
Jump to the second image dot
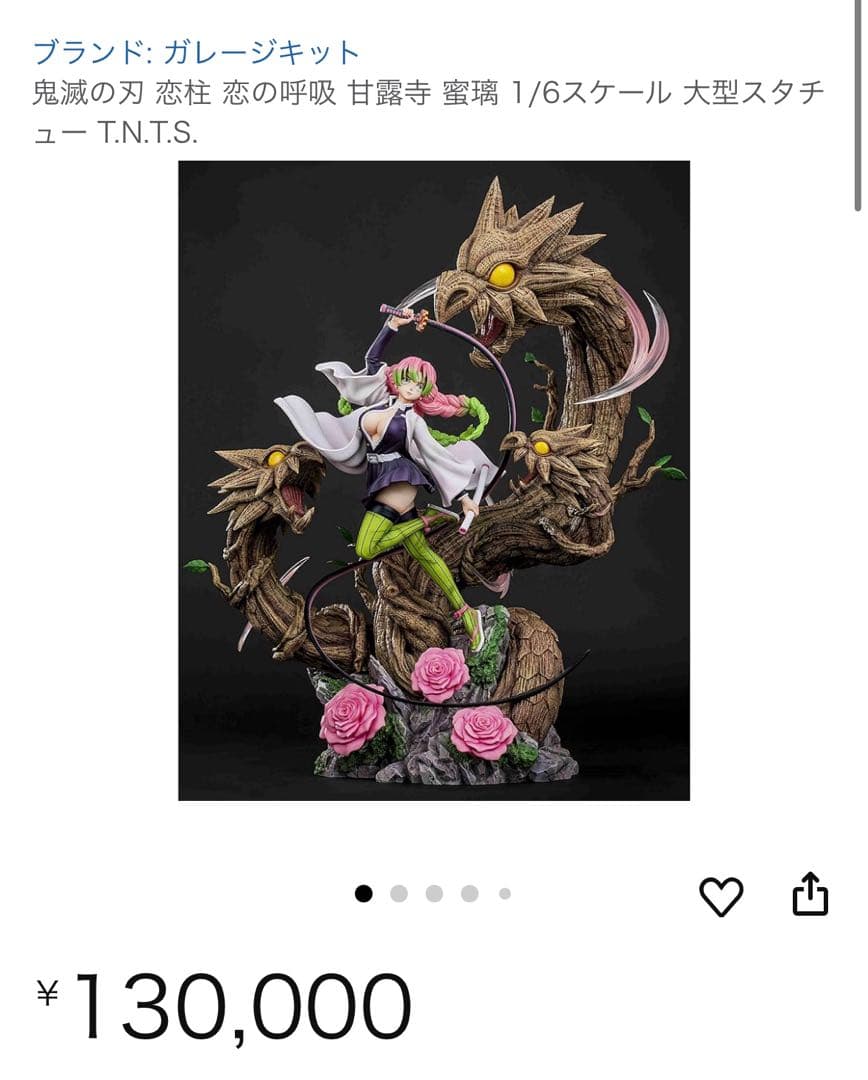click(399, 894)
